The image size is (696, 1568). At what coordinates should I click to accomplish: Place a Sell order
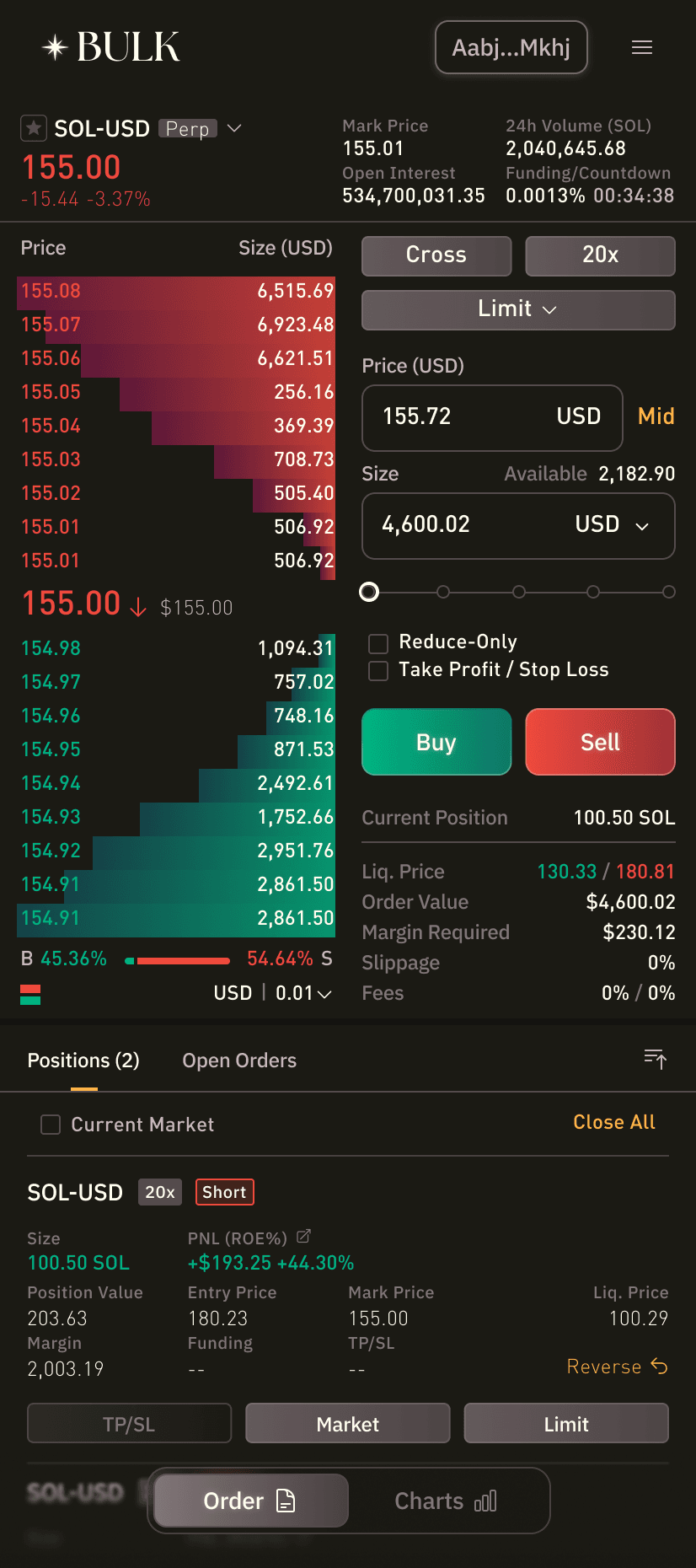click(600, 742)
